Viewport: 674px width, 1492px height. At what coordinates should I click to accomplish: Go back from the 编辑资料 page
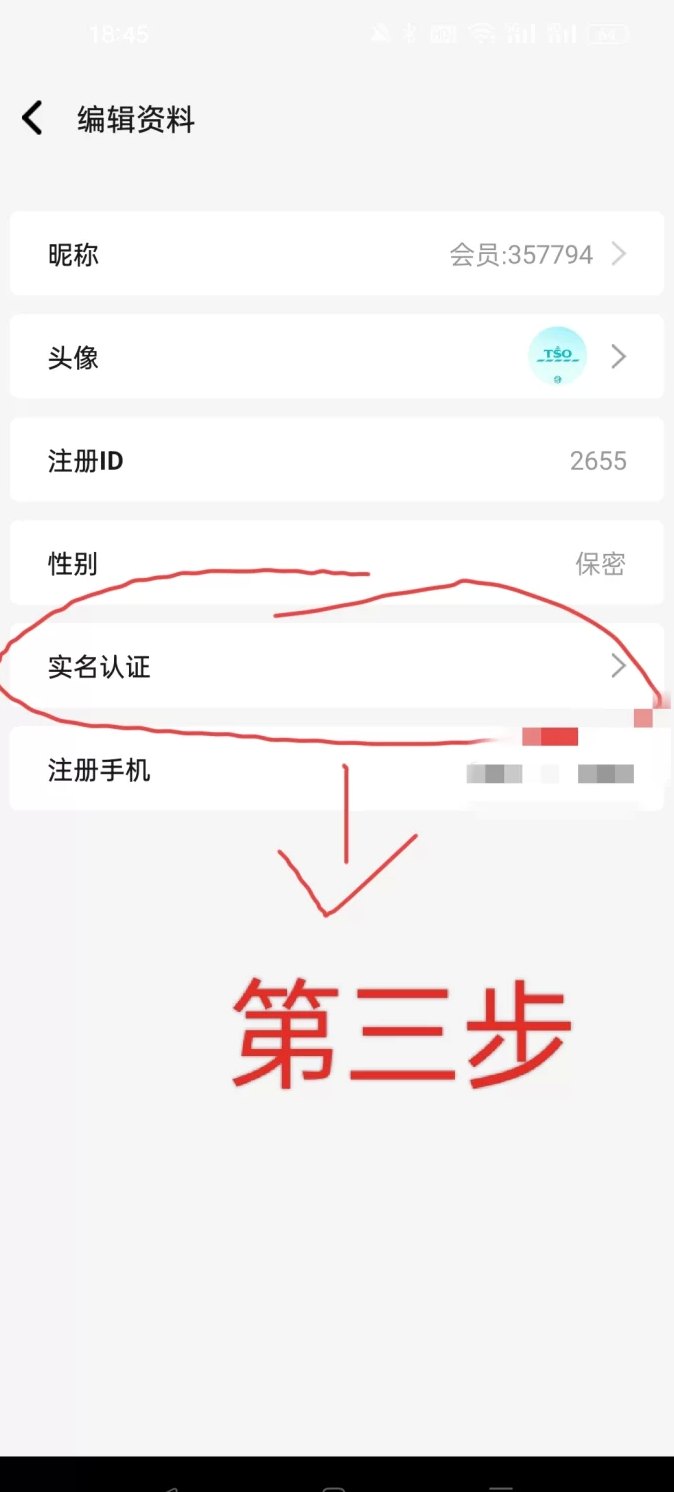[x=33, y=119]
